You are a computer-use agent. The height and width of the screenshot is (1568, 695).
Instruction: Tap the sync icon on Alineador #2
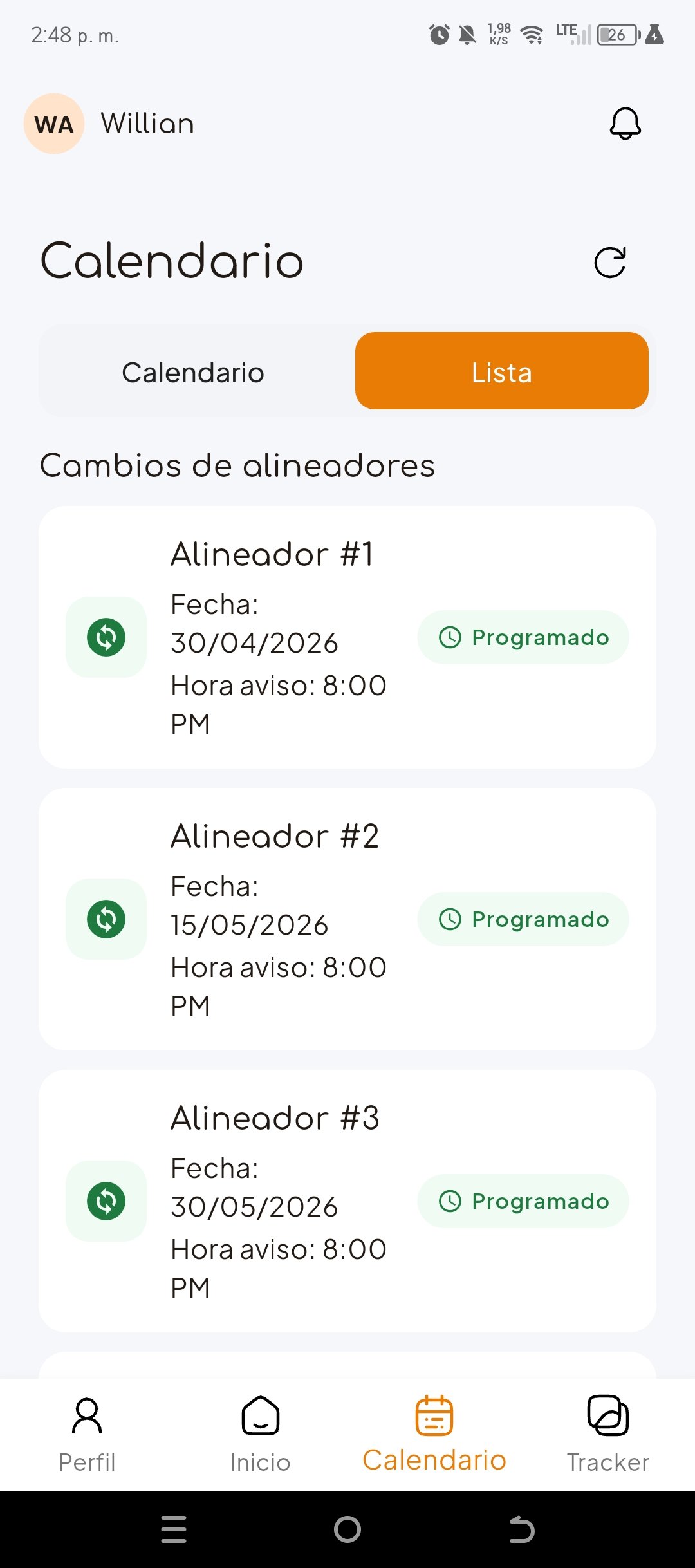pyautogui.click(x=106, y=919)
